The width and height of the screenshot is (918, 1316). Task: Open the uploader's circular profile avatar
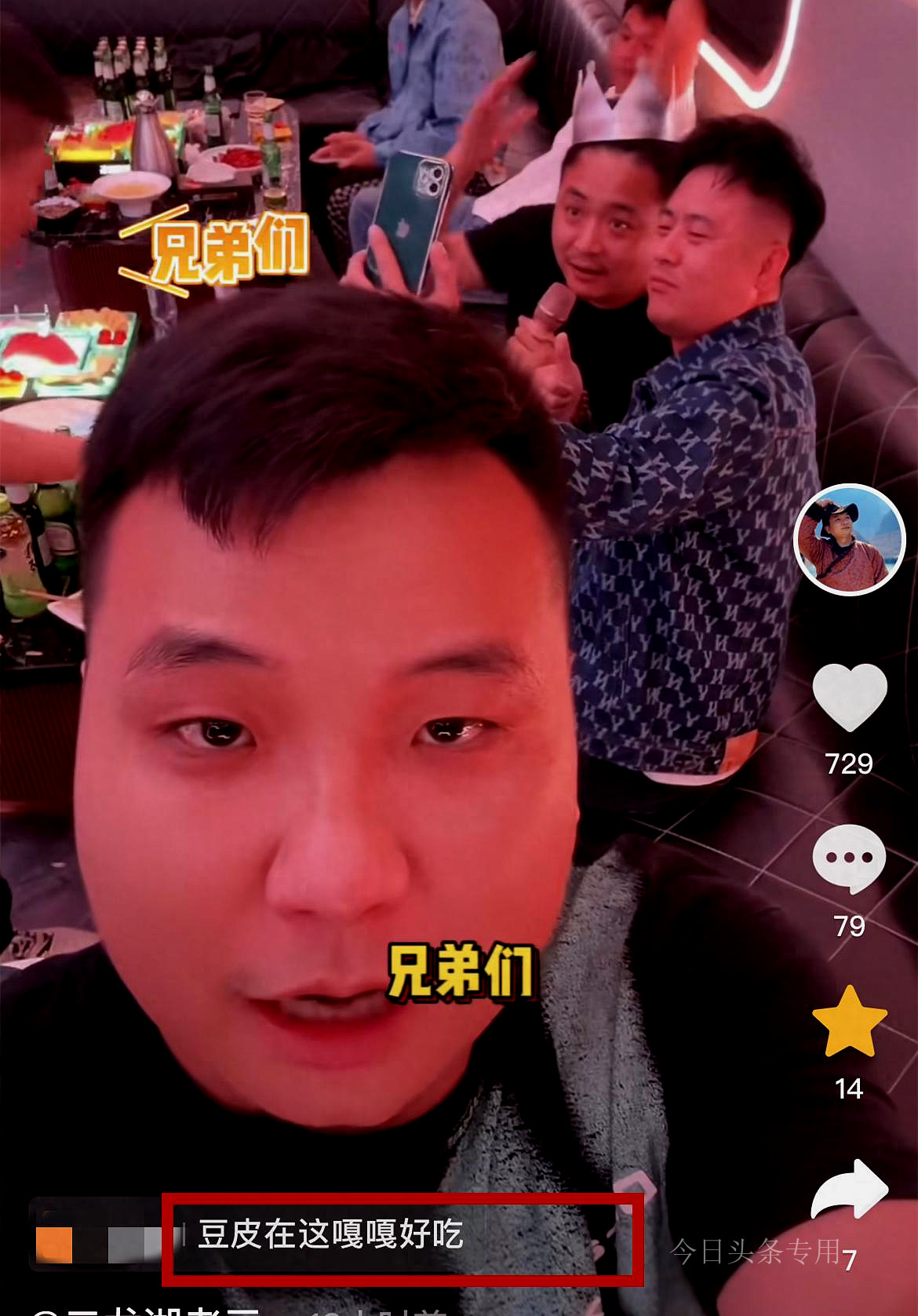pyautogui.click(x=850, y=541)
